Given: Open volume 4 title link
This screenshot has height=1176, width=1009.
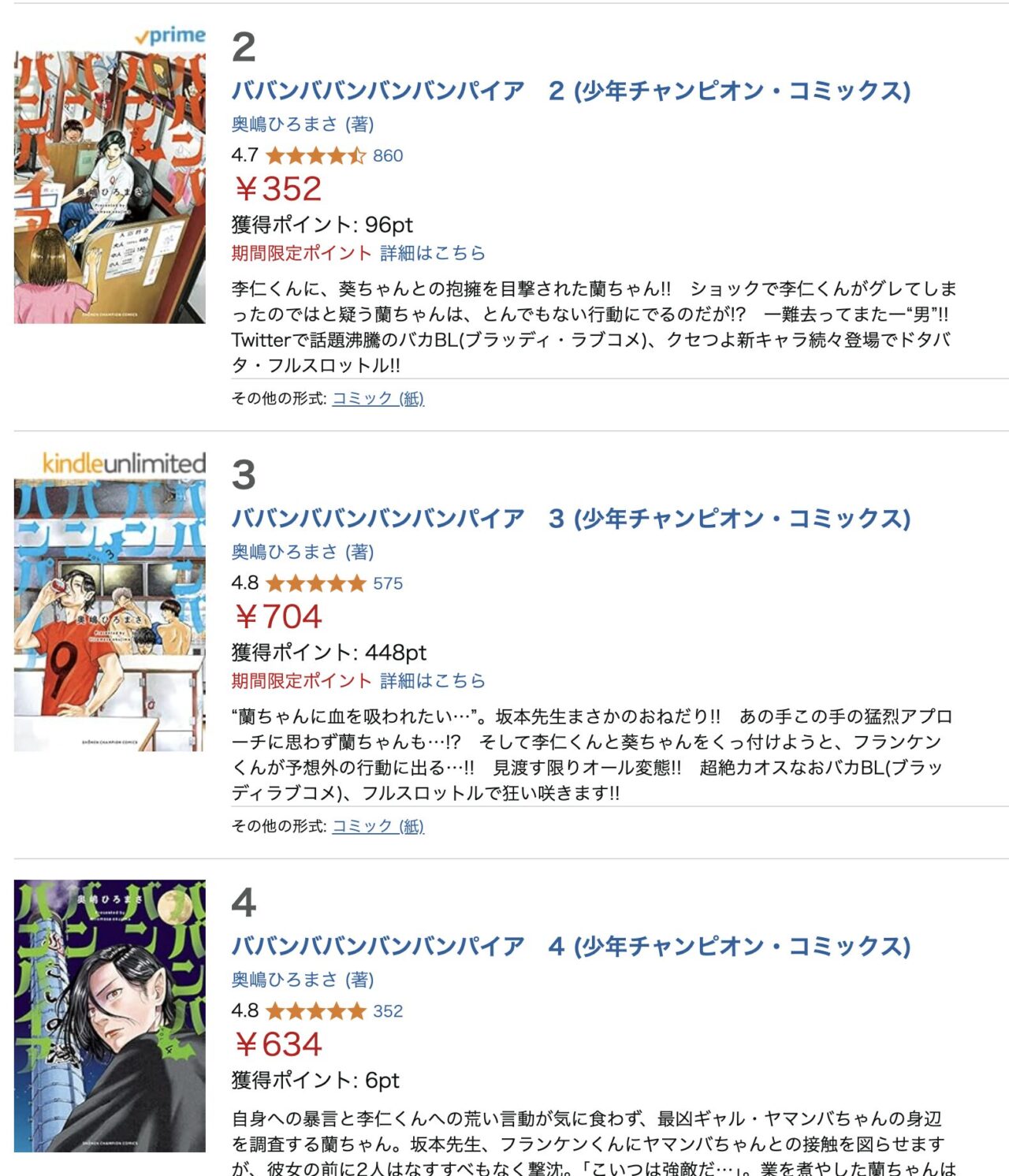Looking at the screenshot, I should [x=570, y=946].
